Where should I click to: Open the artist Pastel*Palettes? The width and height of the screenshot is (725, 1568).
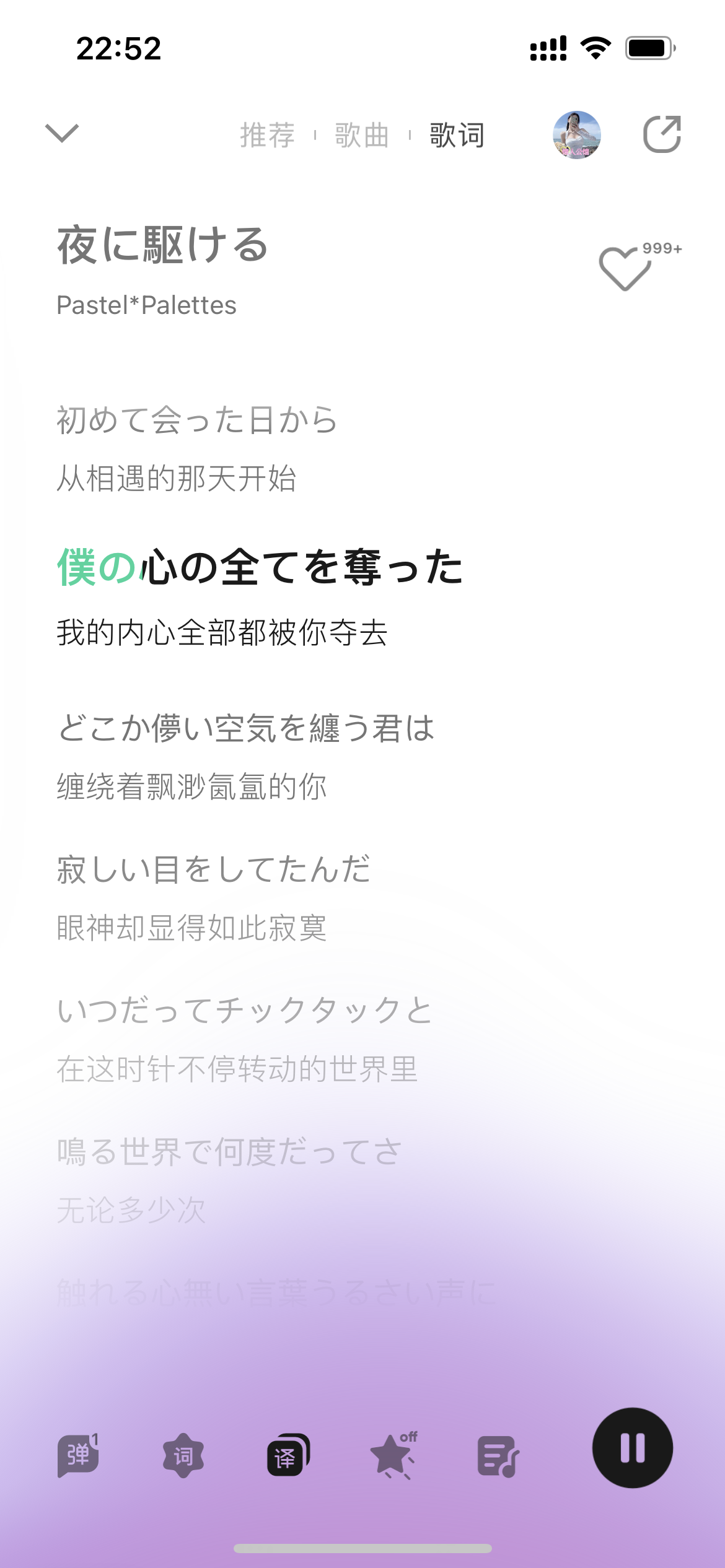(x=146, y=305)
